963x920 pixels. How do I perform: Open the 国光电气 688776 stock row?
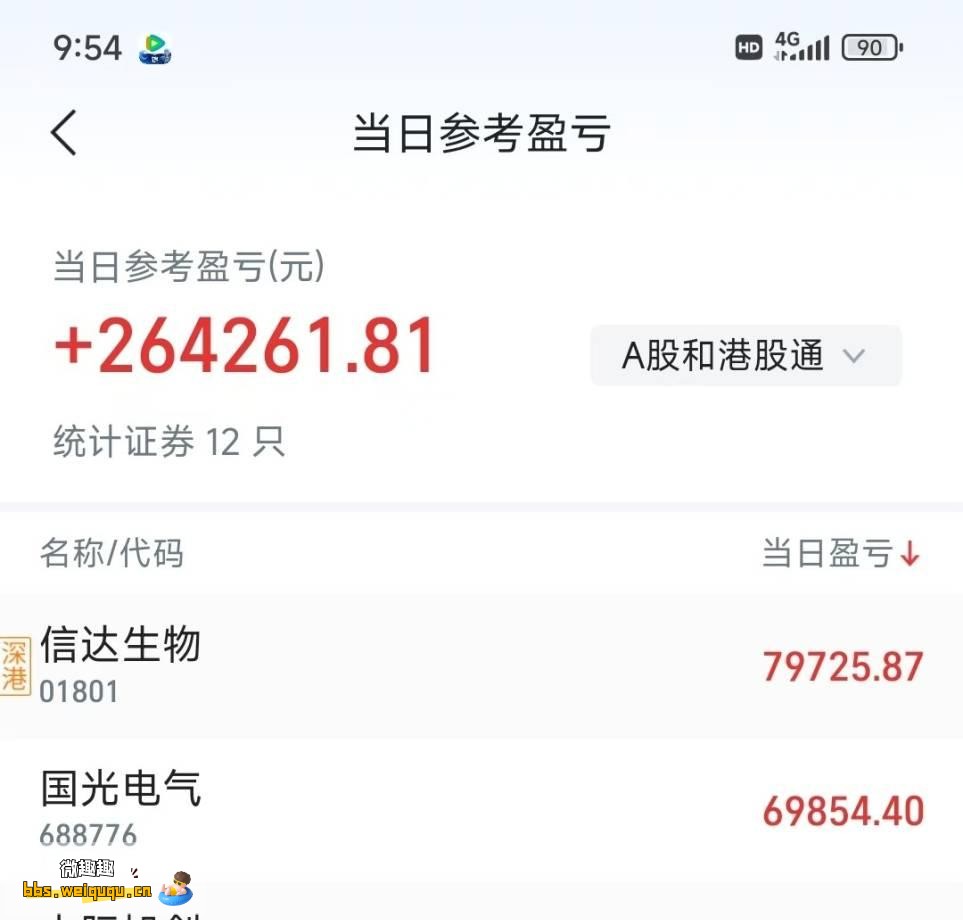click(480, 810)
